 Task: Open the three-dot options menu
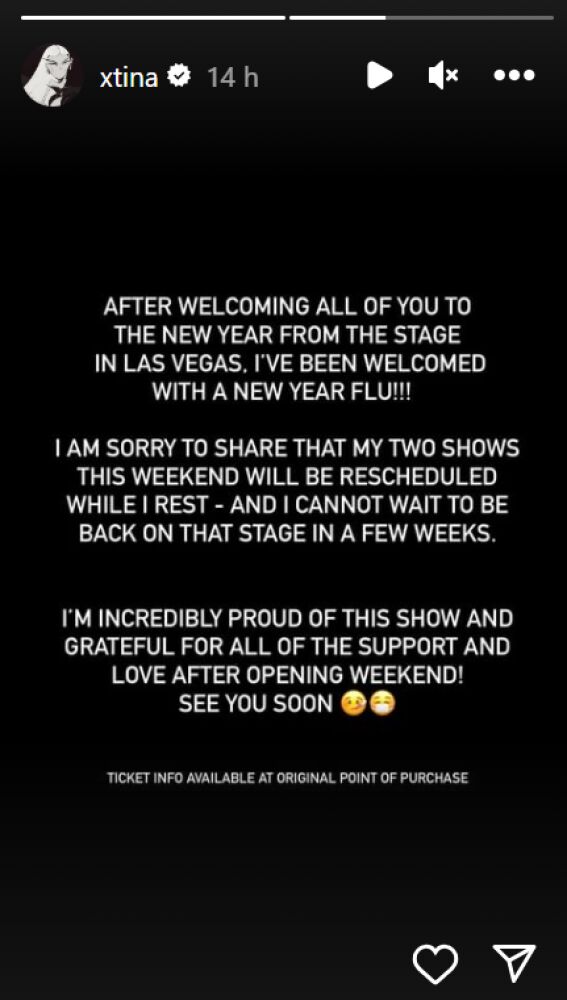coord(514,76)
